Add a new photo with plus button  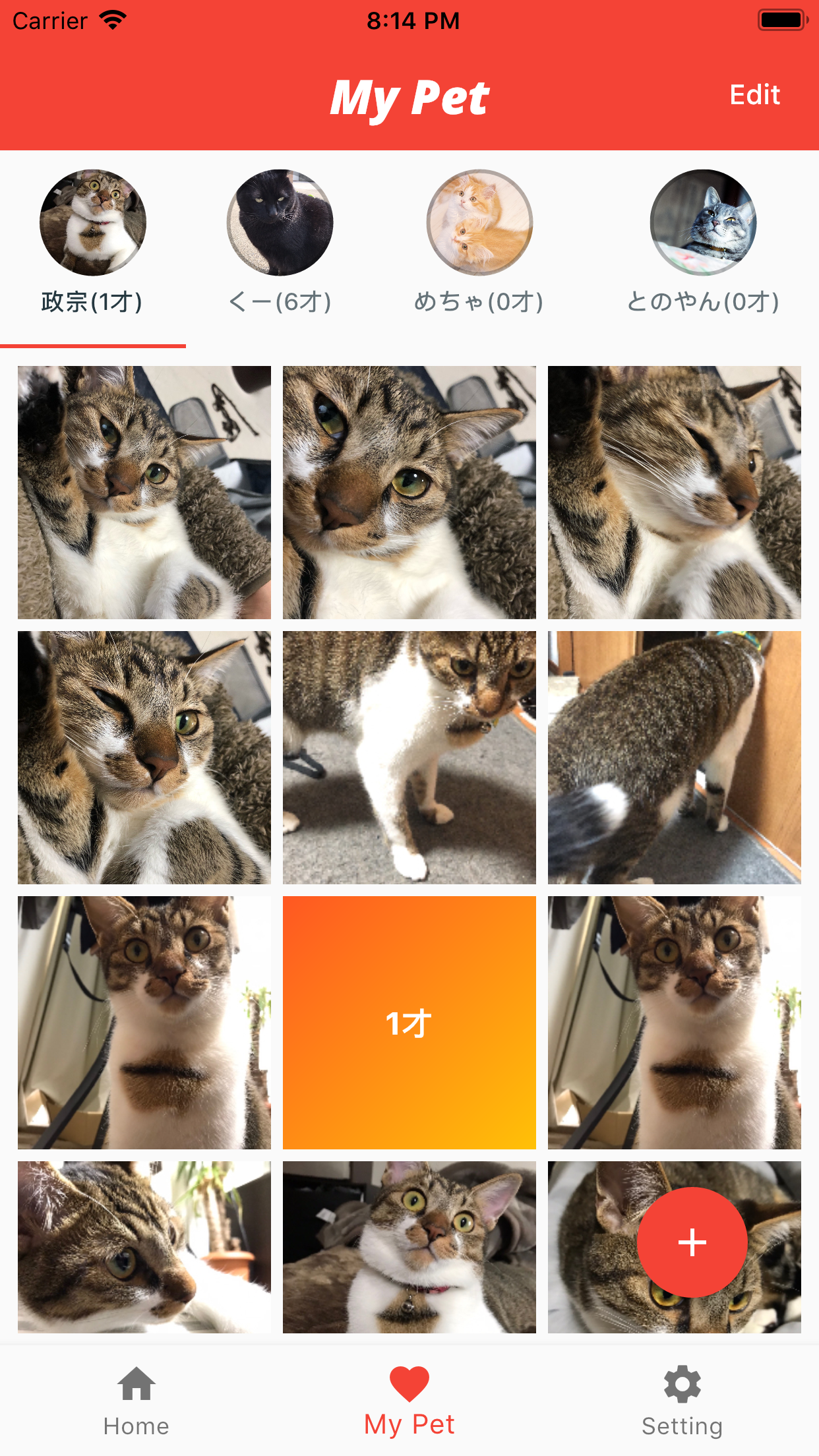[692, 1242]
